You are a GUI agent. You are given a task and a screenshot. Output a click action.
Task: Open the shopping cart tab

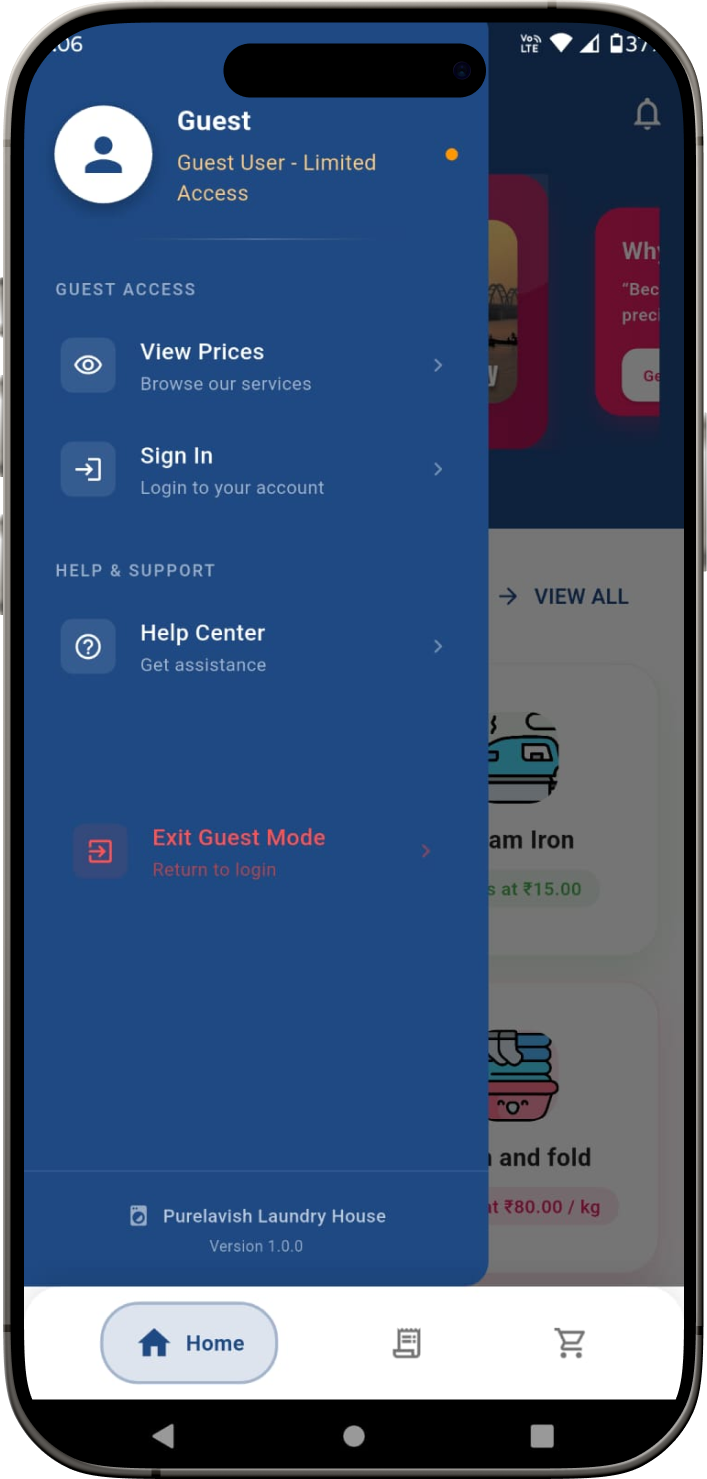570,1343
